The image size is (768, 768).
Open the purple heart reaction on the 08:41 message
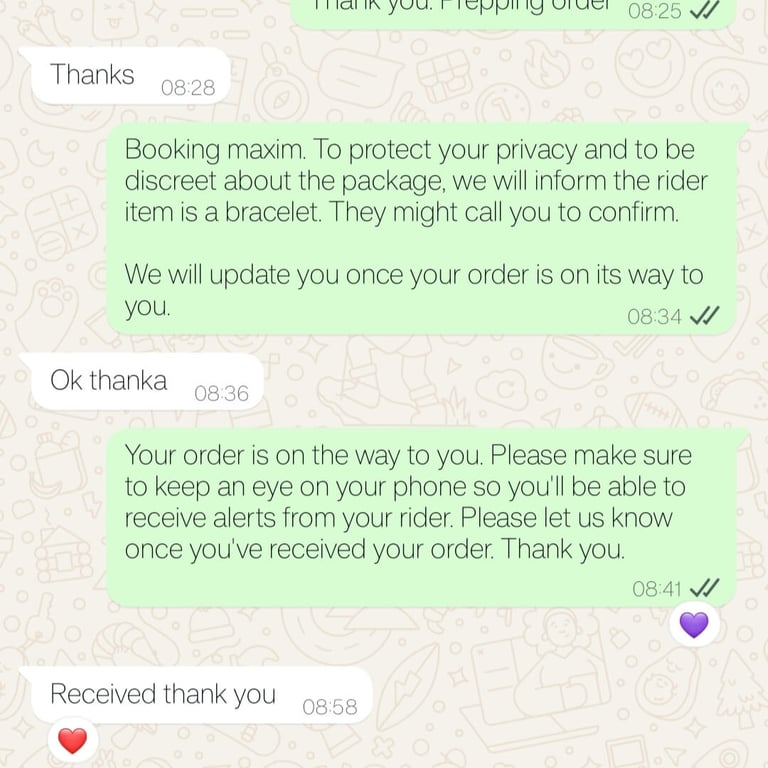(694, 624)
